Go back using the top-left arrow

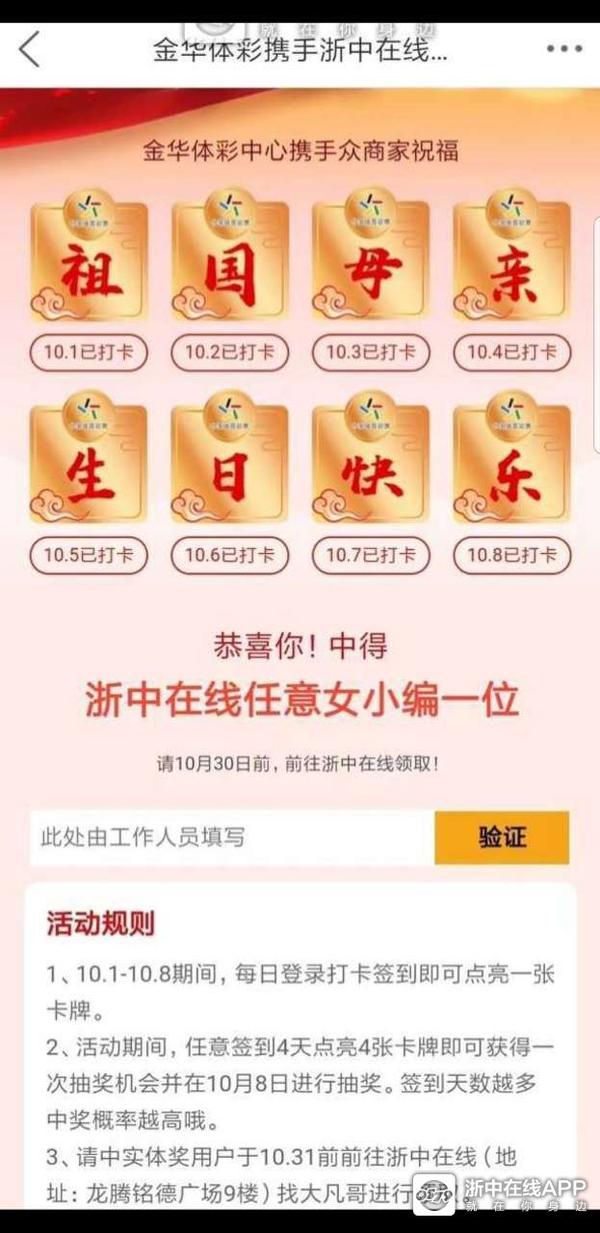click(30, 50)
